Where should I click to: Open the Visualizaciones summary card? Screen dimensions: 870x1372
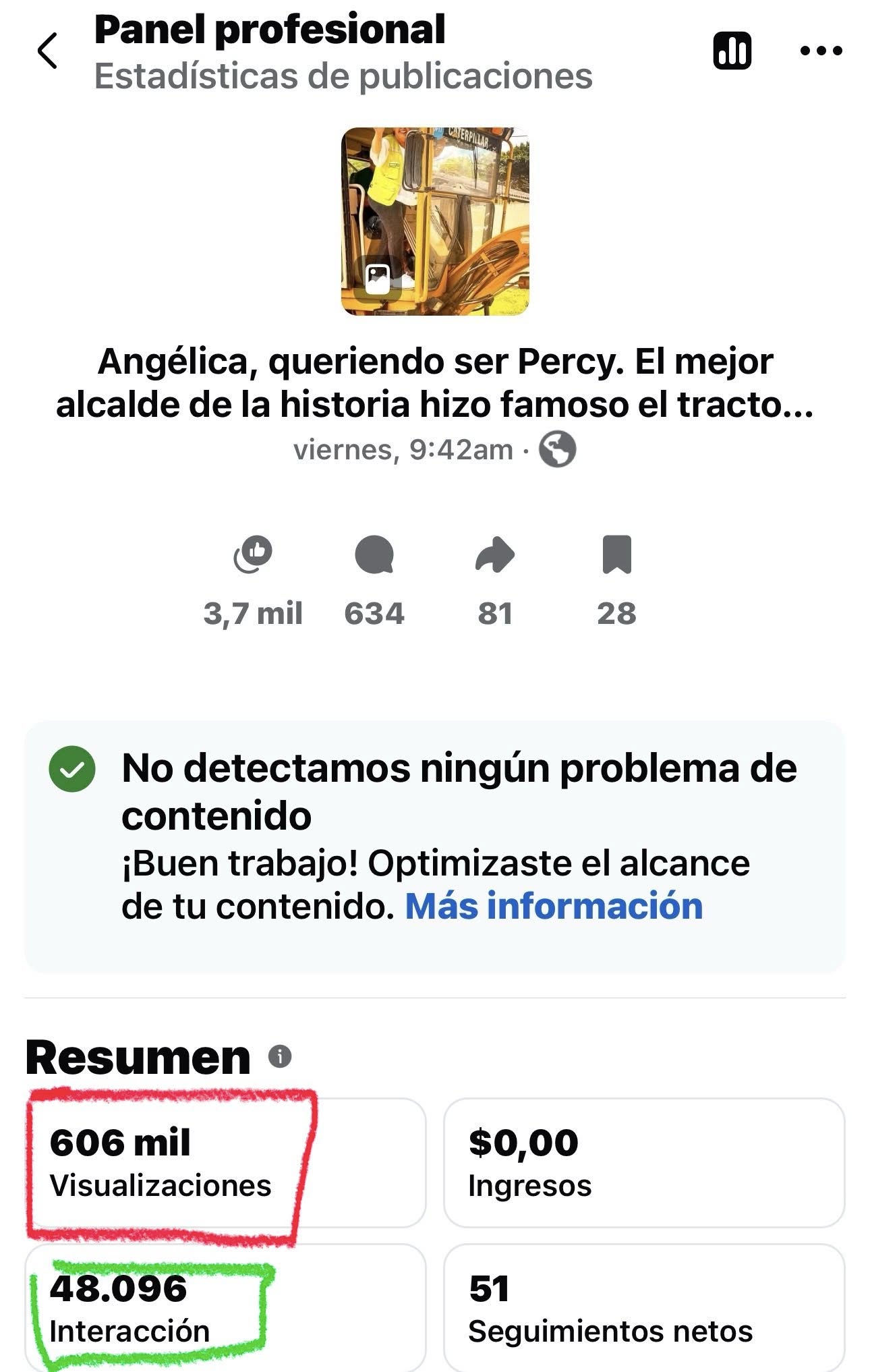(x=226, y=1163)
